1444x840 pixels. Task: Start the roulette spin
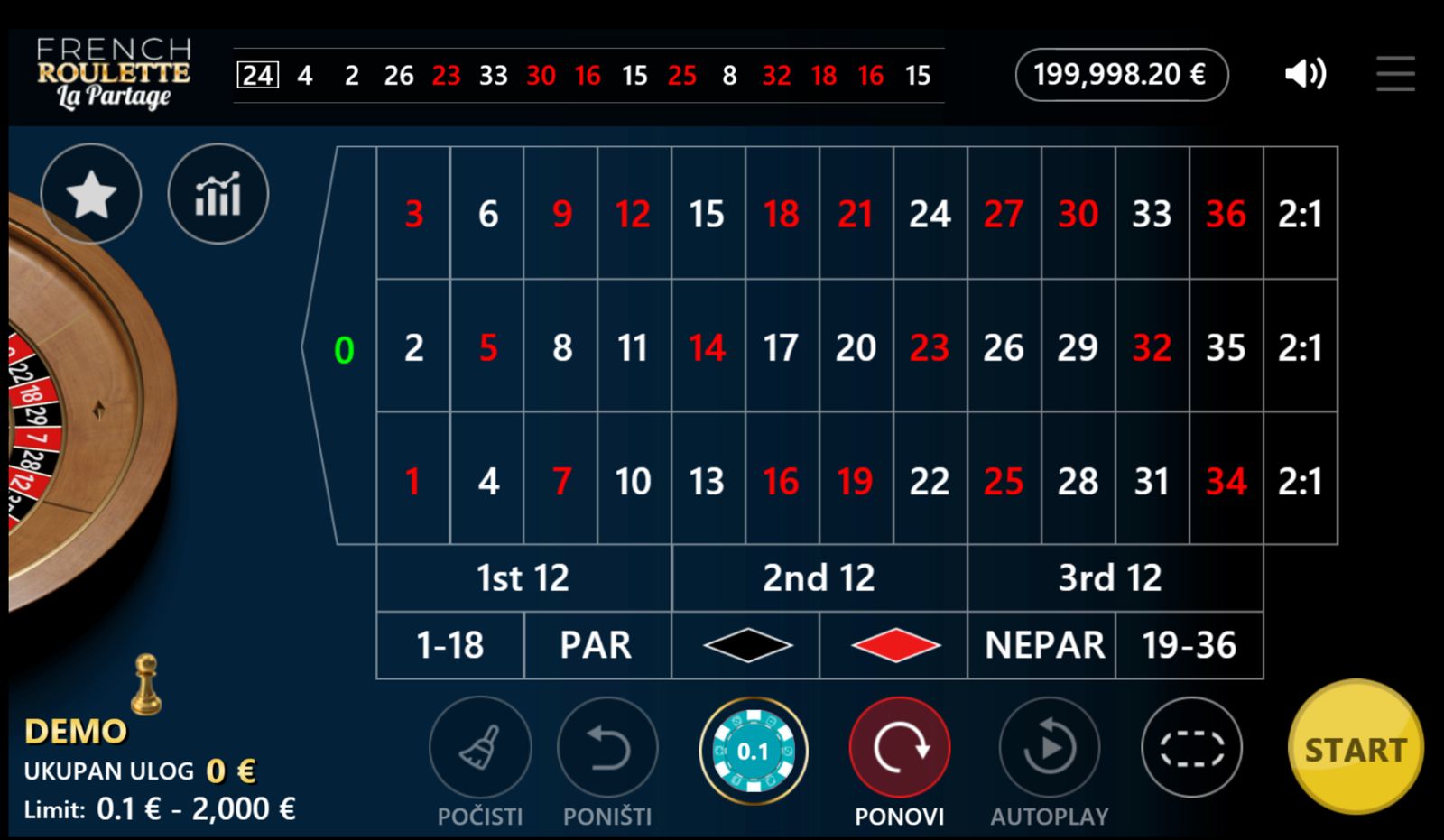pyautogui.click(x=1355, y=748)
